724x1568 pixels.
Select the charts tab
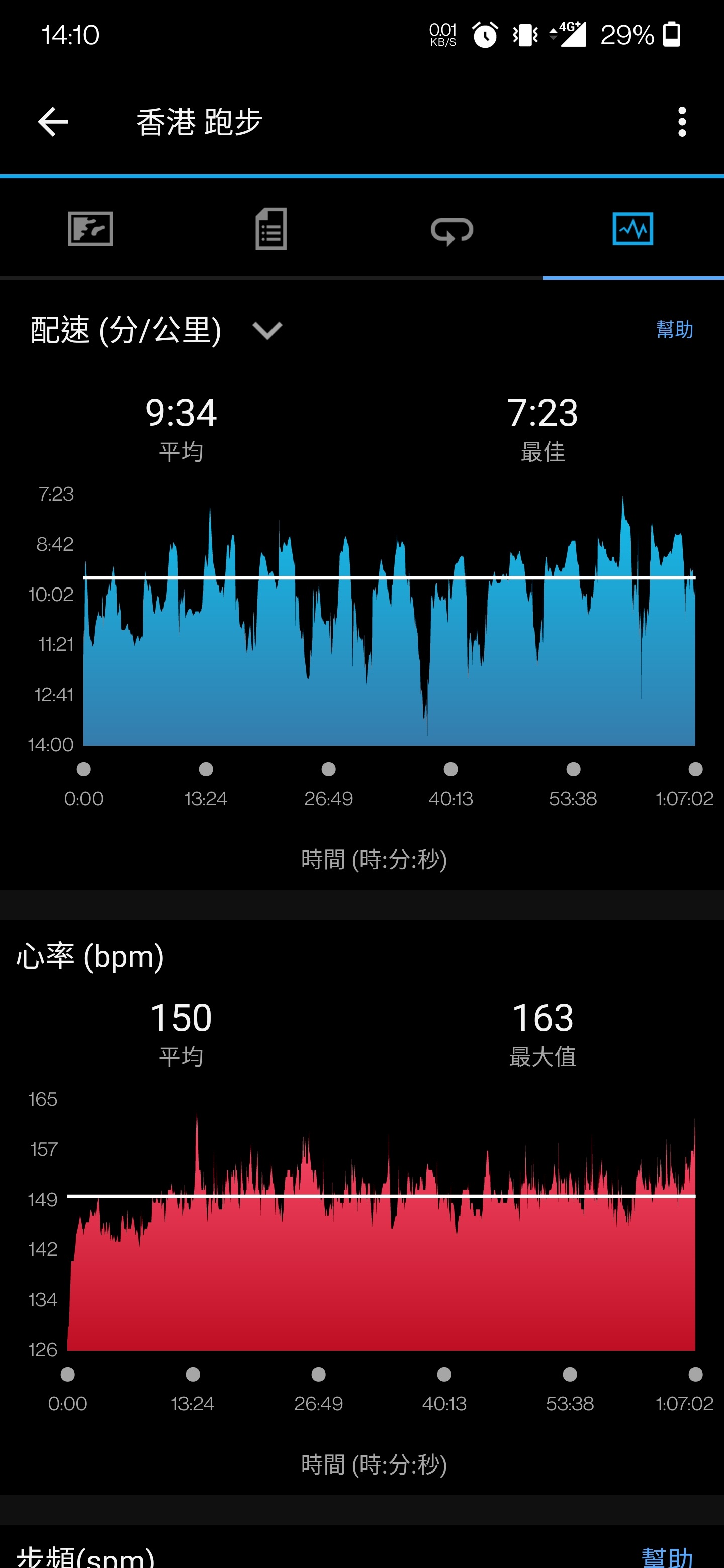tap(632, 229)
